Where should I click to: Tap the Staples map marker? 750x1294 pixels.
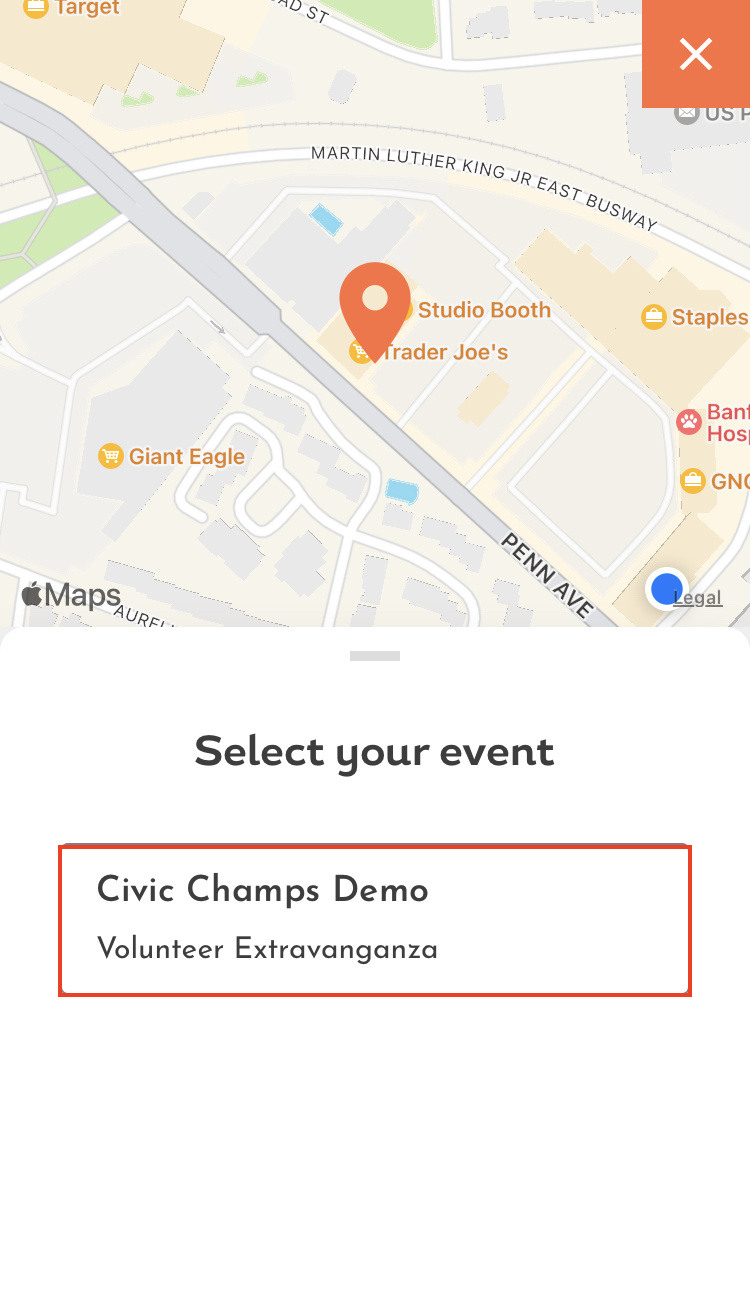pyautogui.click(x=653, y=317)
